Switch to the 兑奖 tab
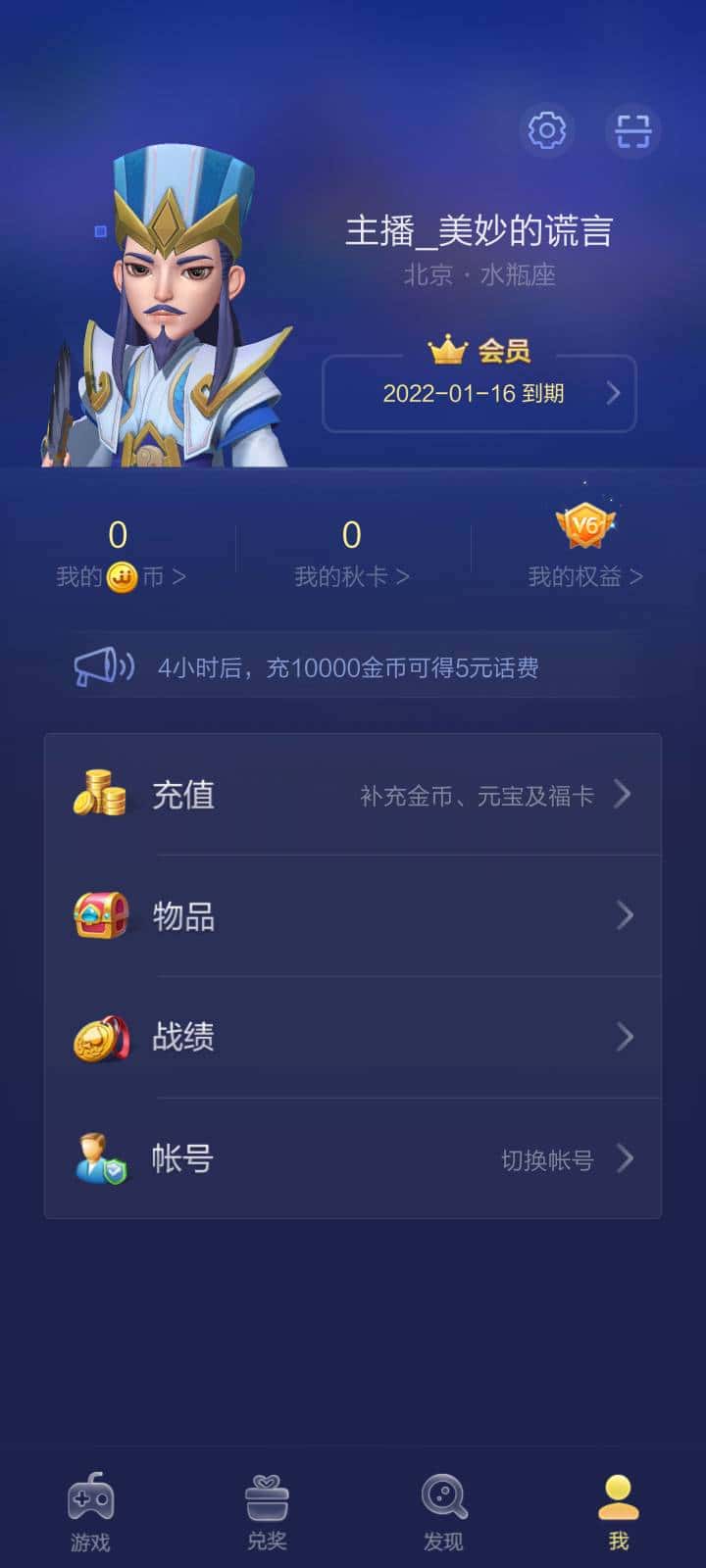Viewport: 706px width, 1568px height. pyautogui.click(x=266, y=1499)
